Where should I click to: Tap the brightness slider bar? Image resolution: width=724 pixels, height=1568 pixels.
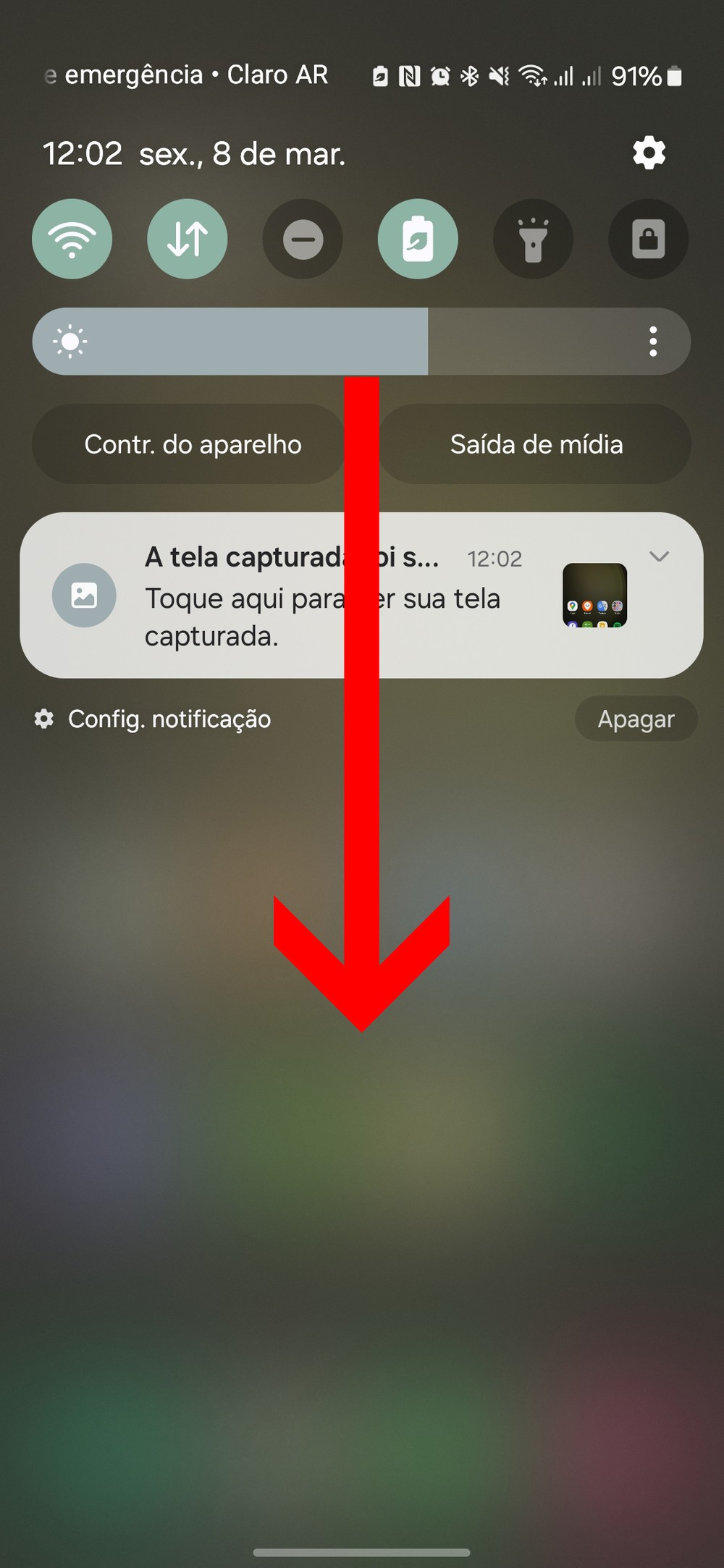click(290, 342)
